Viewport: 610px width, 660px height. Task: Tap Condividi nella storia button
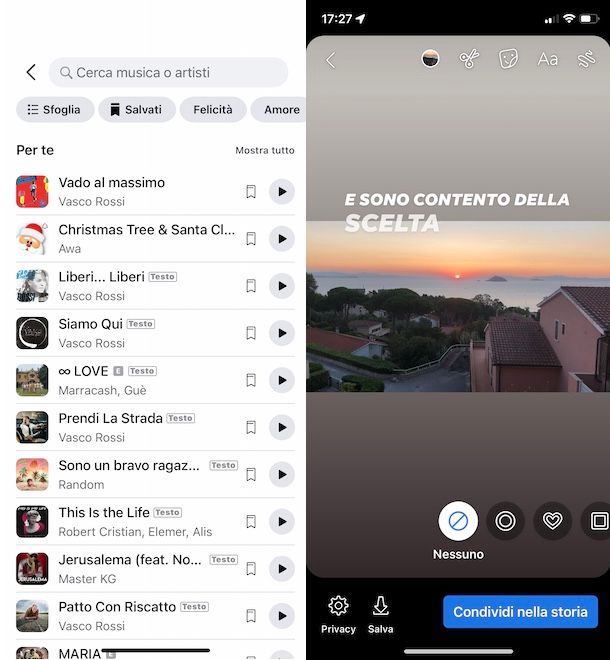tap(520, 612)
